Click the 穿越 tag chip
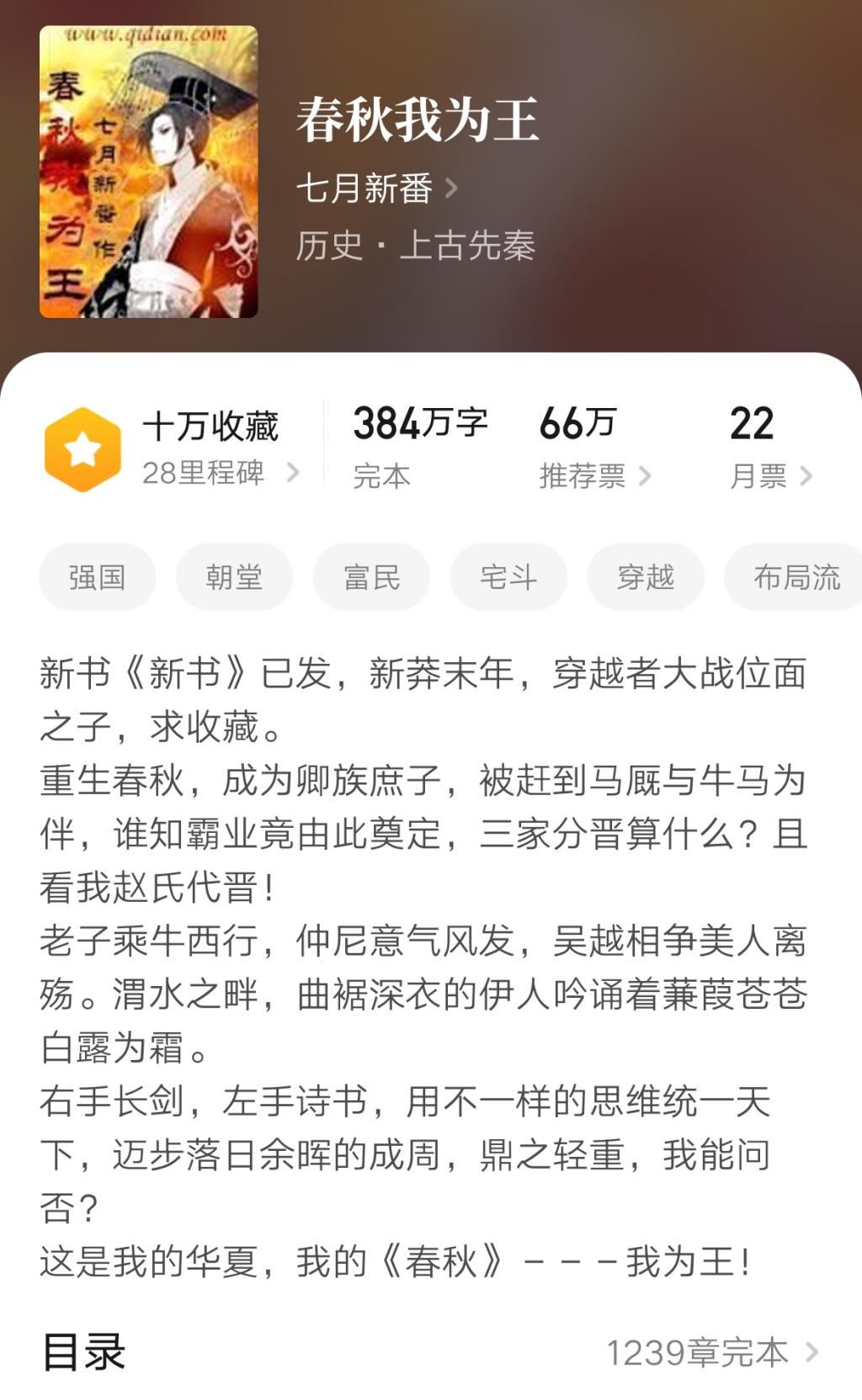 646,576
